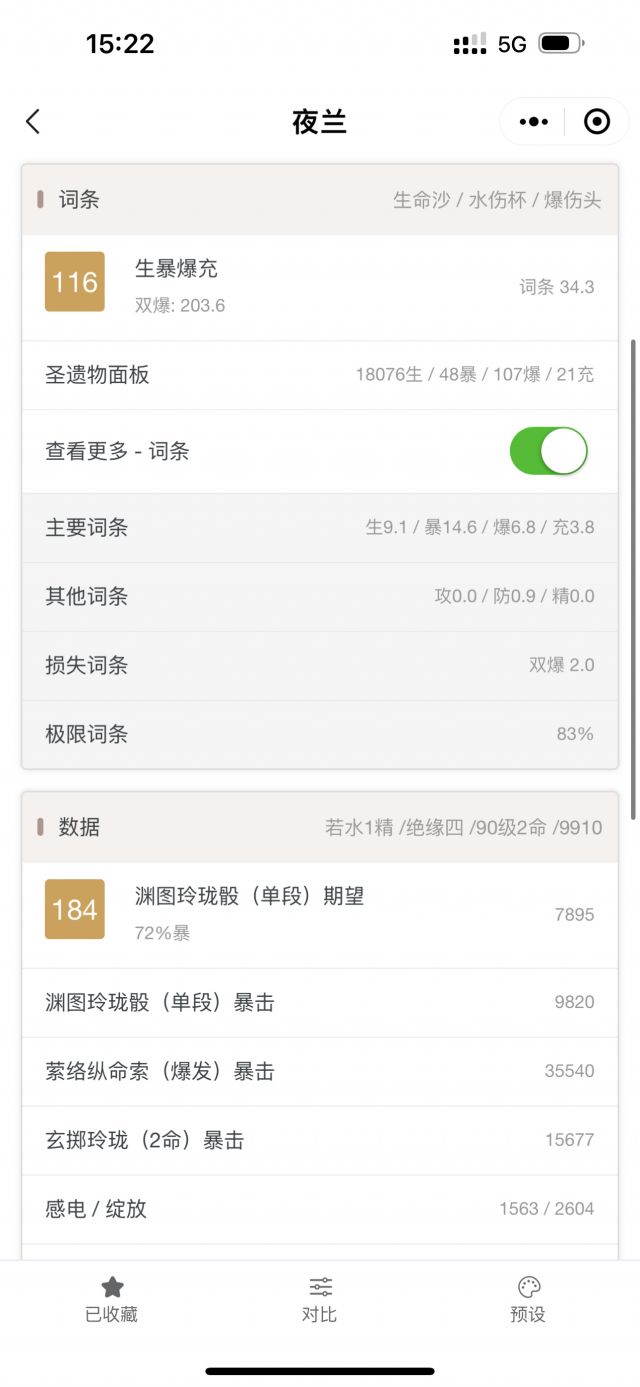Close the mini program via circle icon
This screenshot has width=640, height=1387.
[597, 122]
